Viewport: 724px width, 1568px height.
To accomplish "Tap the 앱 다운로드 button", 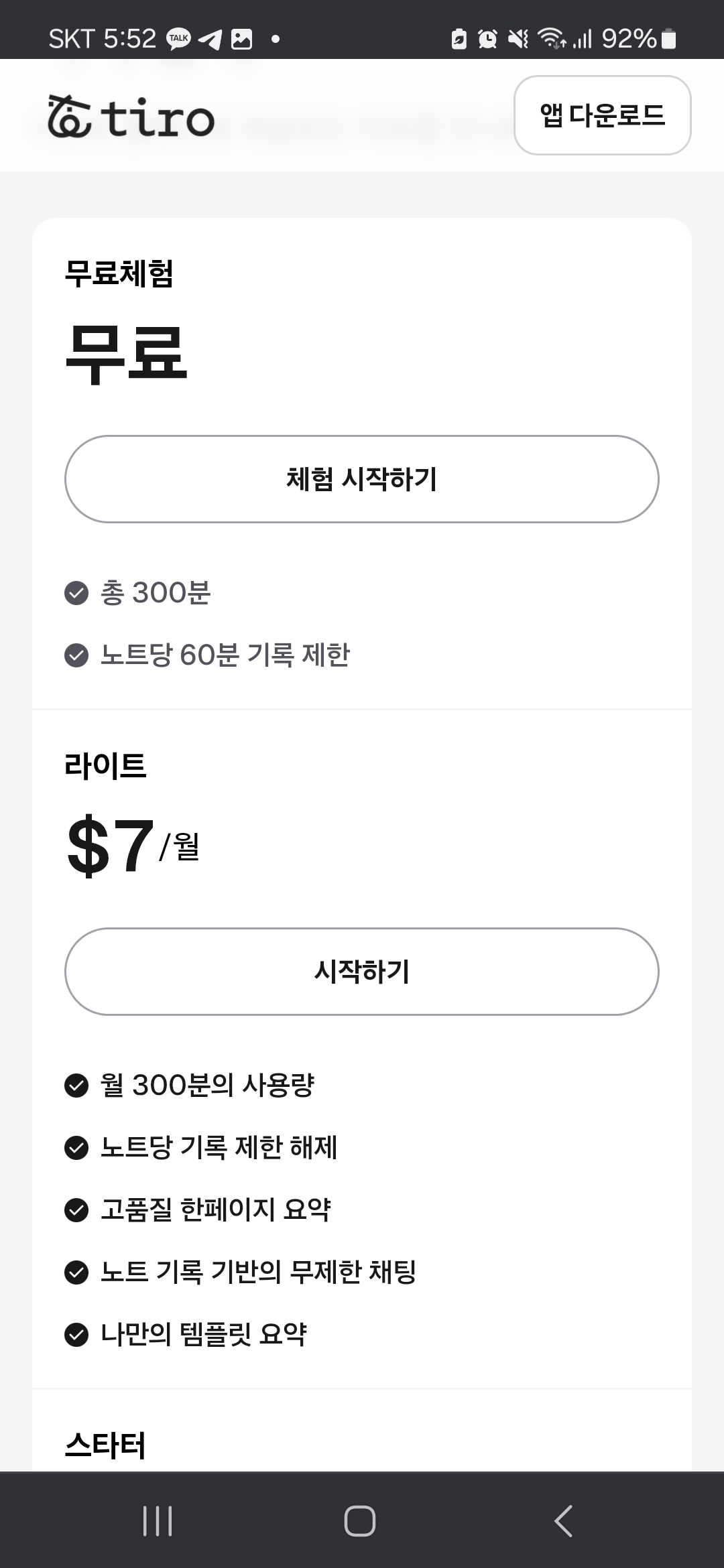I will click(602, 115).
